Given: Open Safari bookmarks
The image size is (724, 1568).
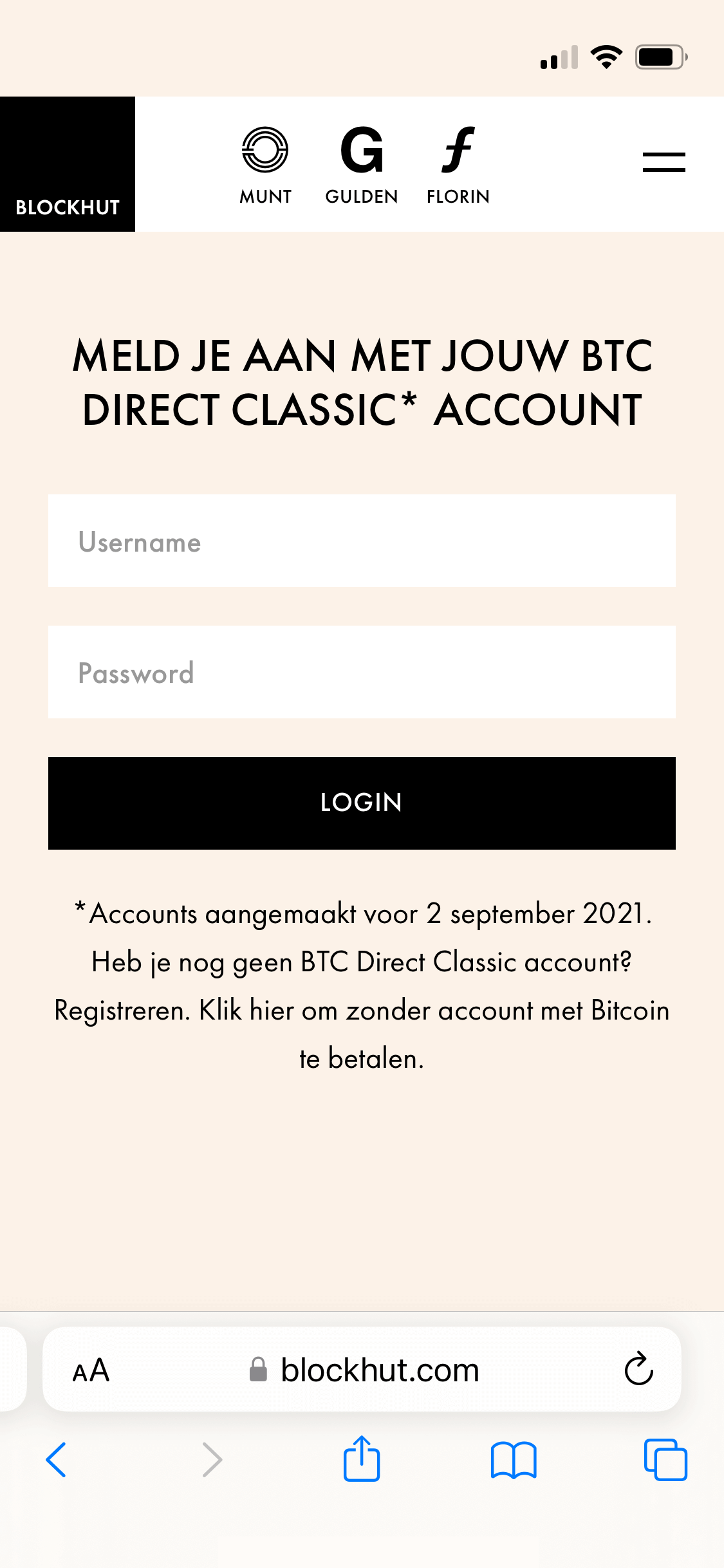Looking at the screenshot, I should tap(514, 1460).
